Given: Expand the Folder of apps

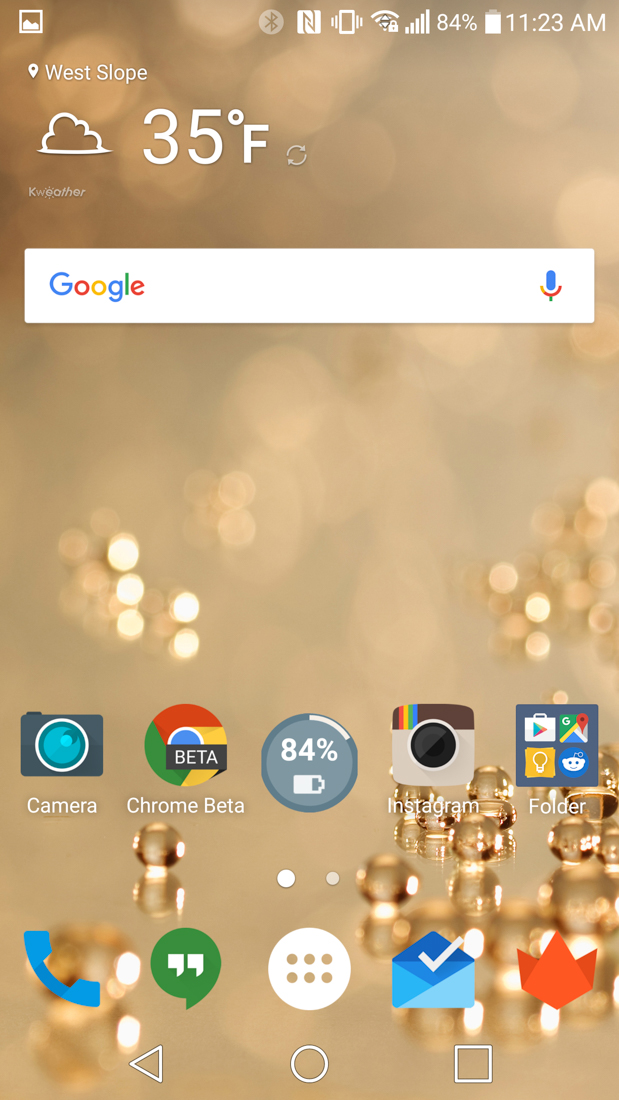Looking at the screenshot, I should tap(557, 746).
